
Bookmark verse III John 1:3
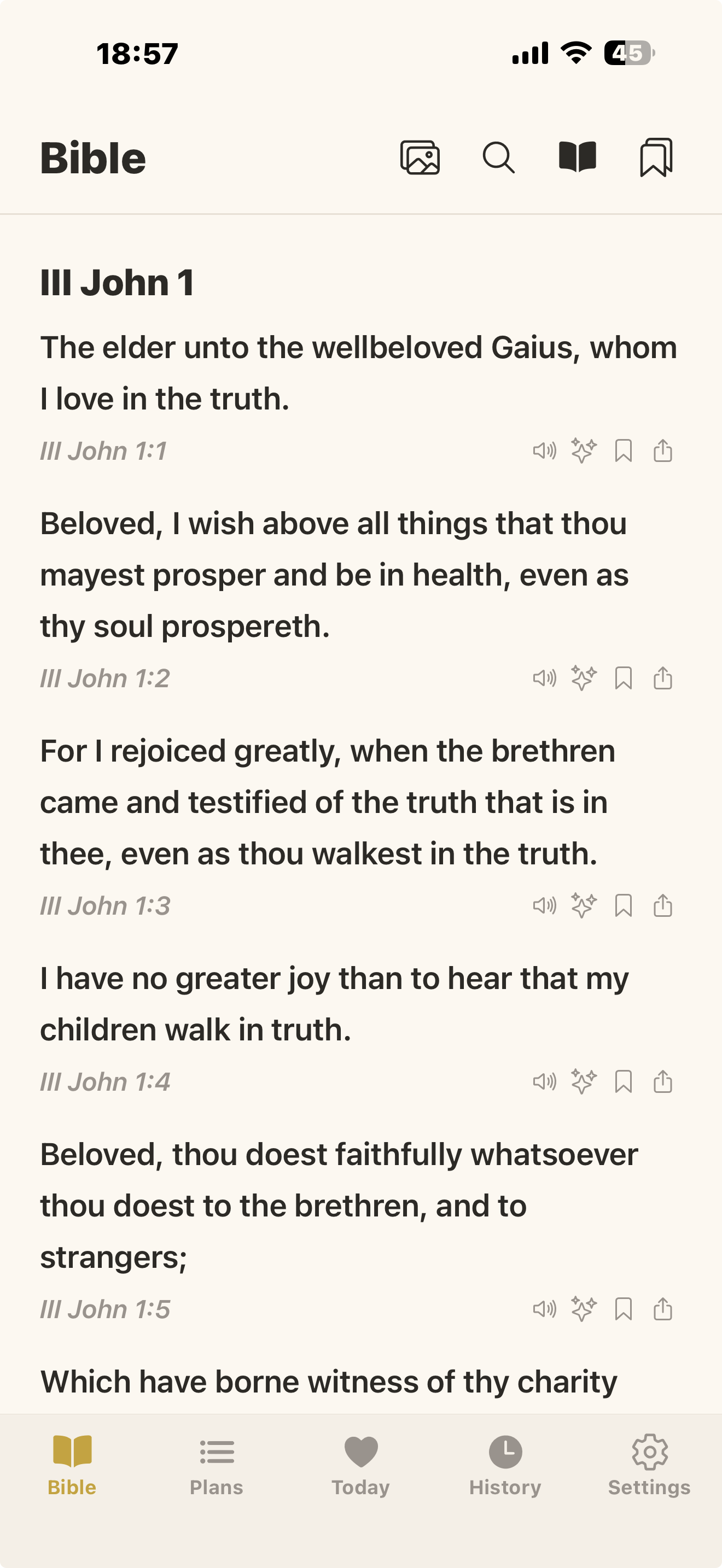[624, 906]
